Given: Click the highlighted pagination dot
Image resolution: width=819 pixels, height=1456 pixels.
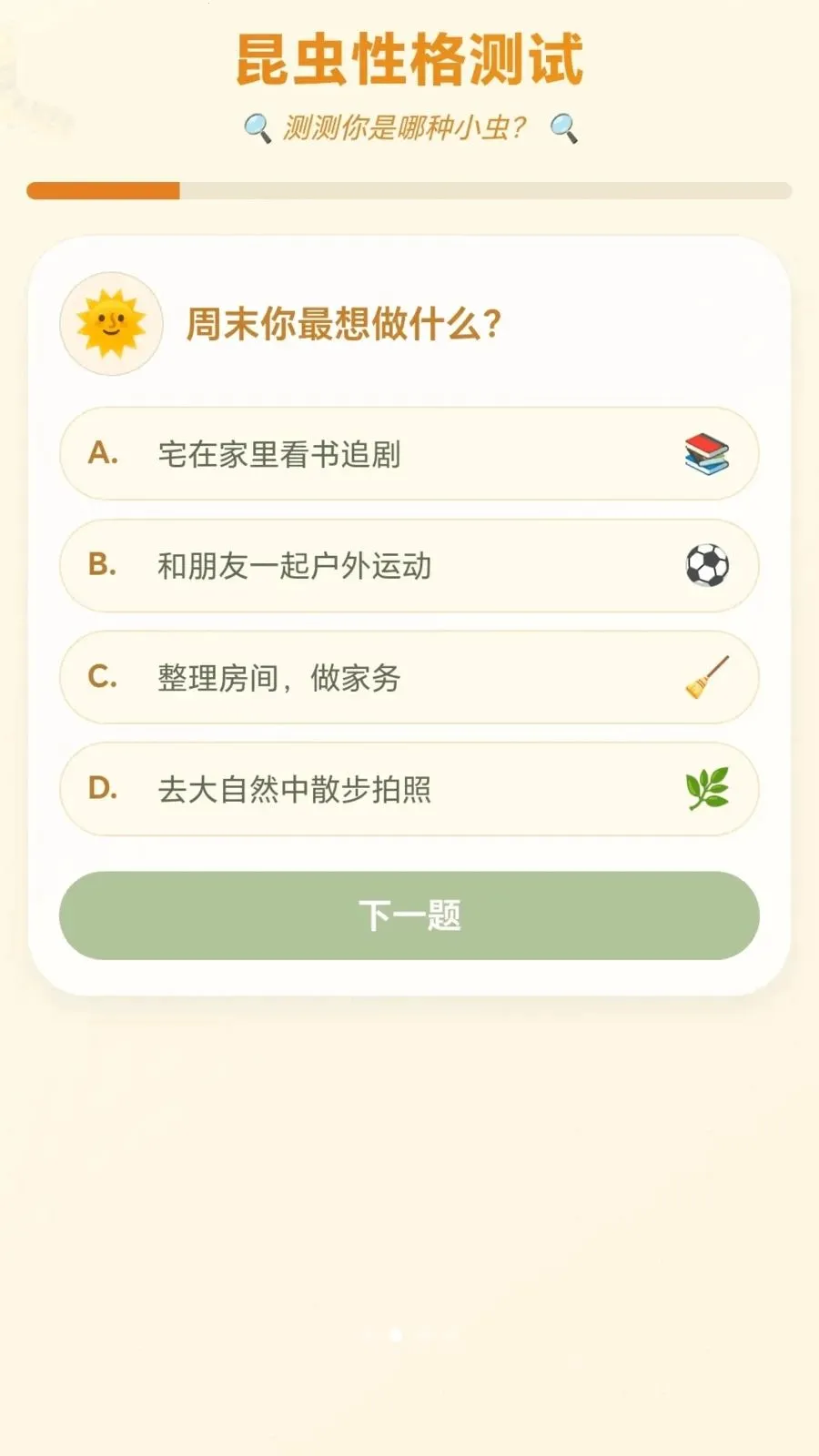Looking at the screenshot, I should pyautogui.click(x=396, y=1336).
